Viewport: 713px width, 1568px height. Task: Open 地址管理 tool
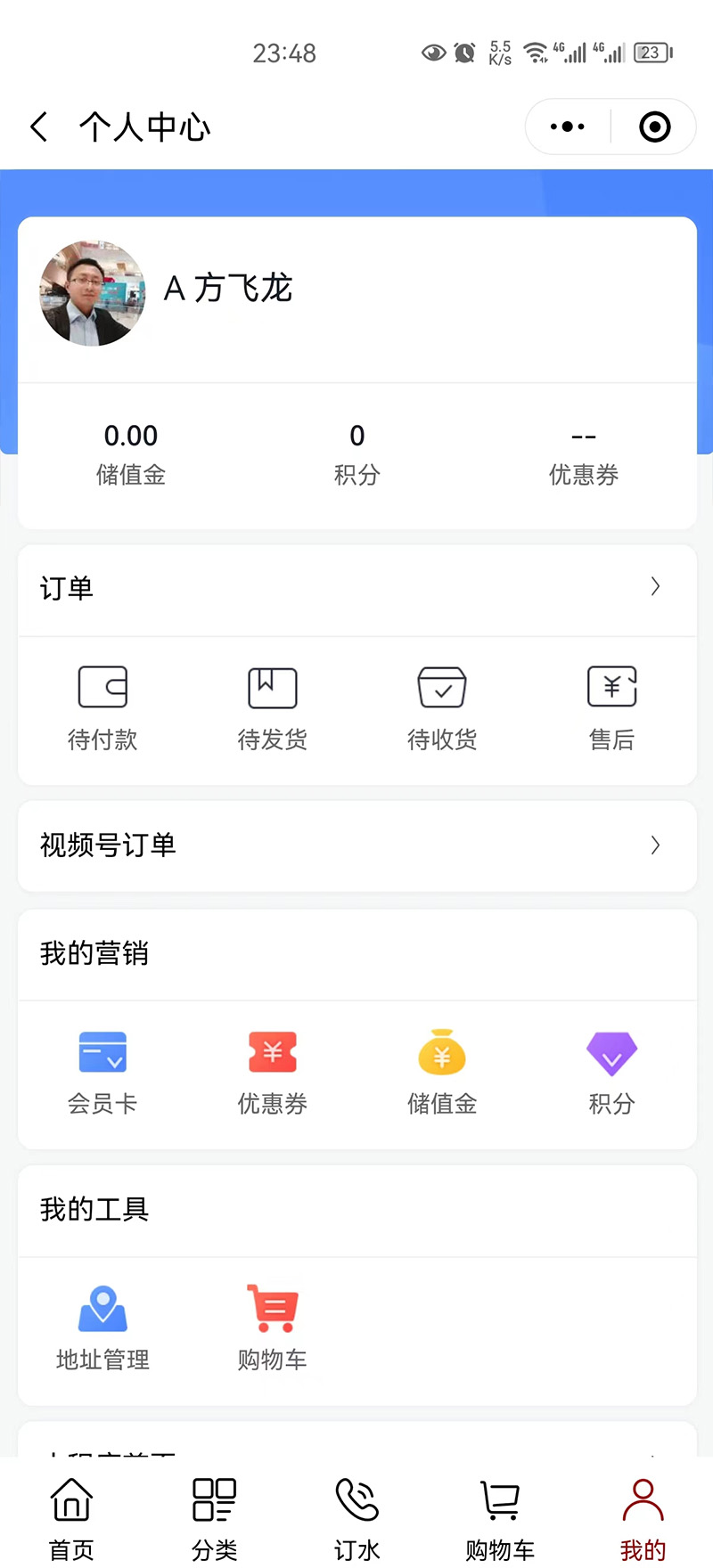pos(102,1327)
